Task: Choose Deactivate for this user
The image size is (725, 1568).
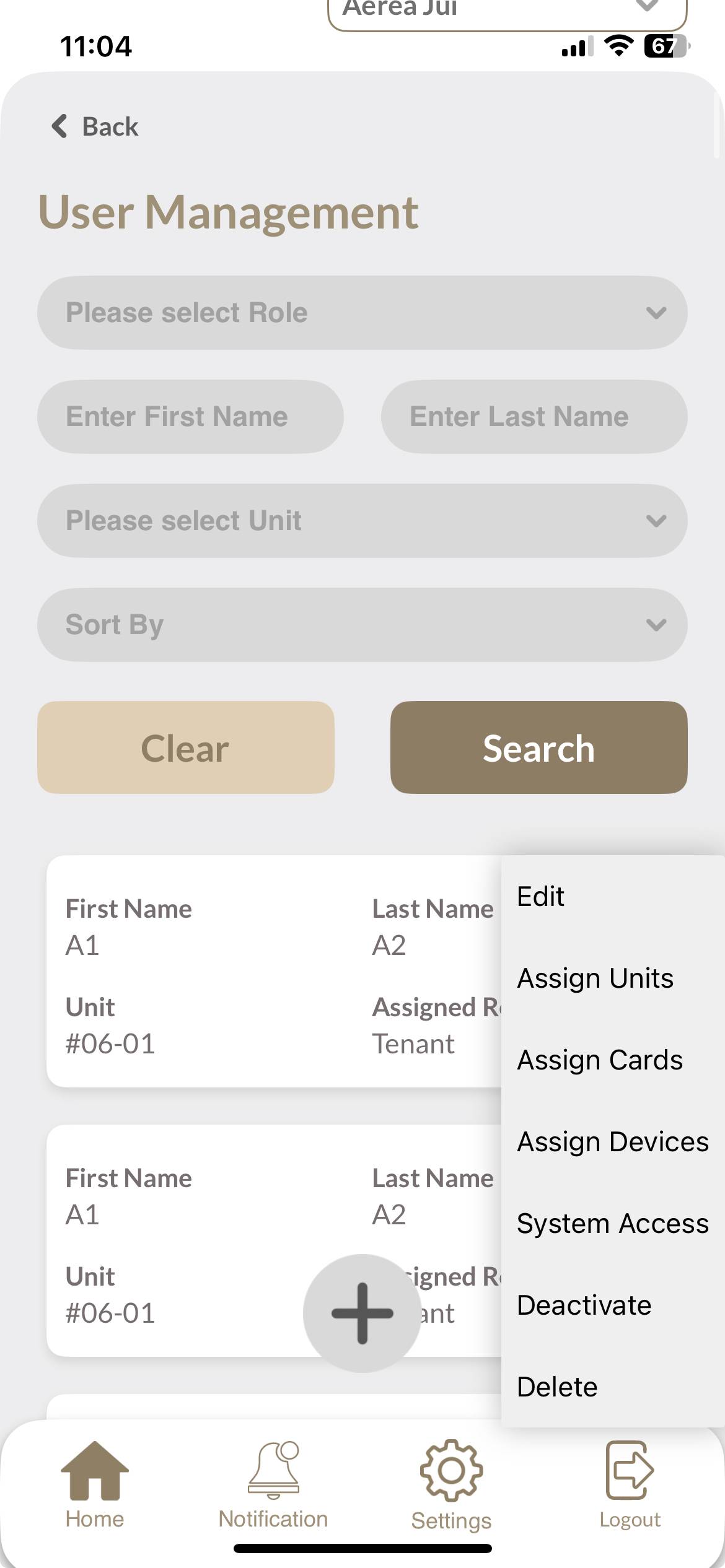Action: [584, 1305]
